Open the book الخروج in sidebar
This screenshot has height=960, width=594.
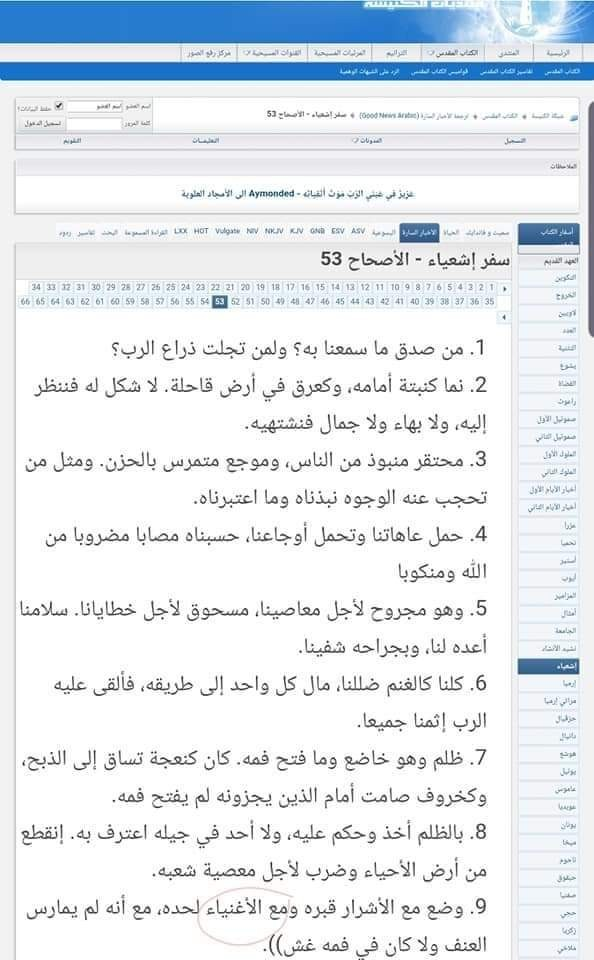(566, 295)
